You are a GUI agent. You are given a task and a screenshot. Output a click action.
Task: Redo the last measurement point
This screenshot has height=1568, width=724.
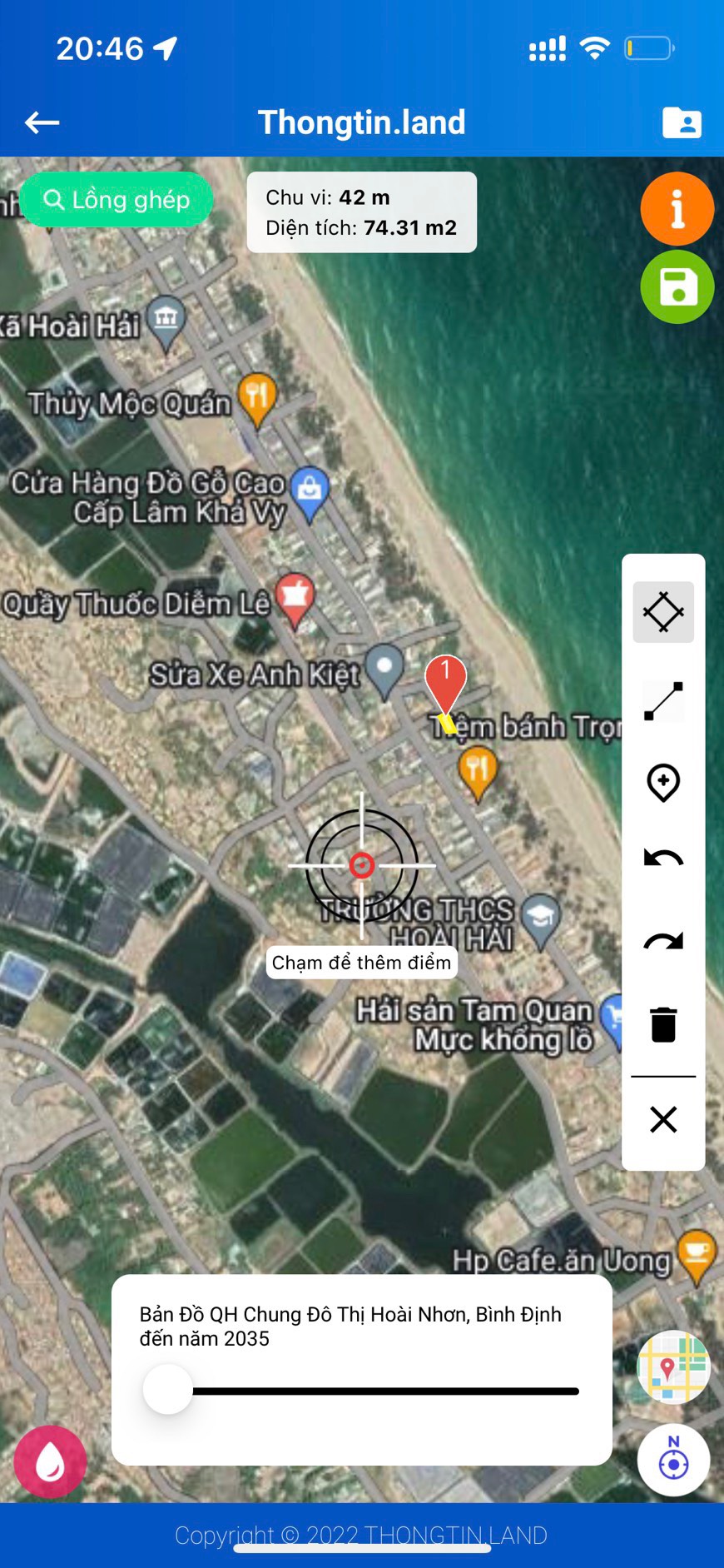pyautogui.click(x=663, y=941)
